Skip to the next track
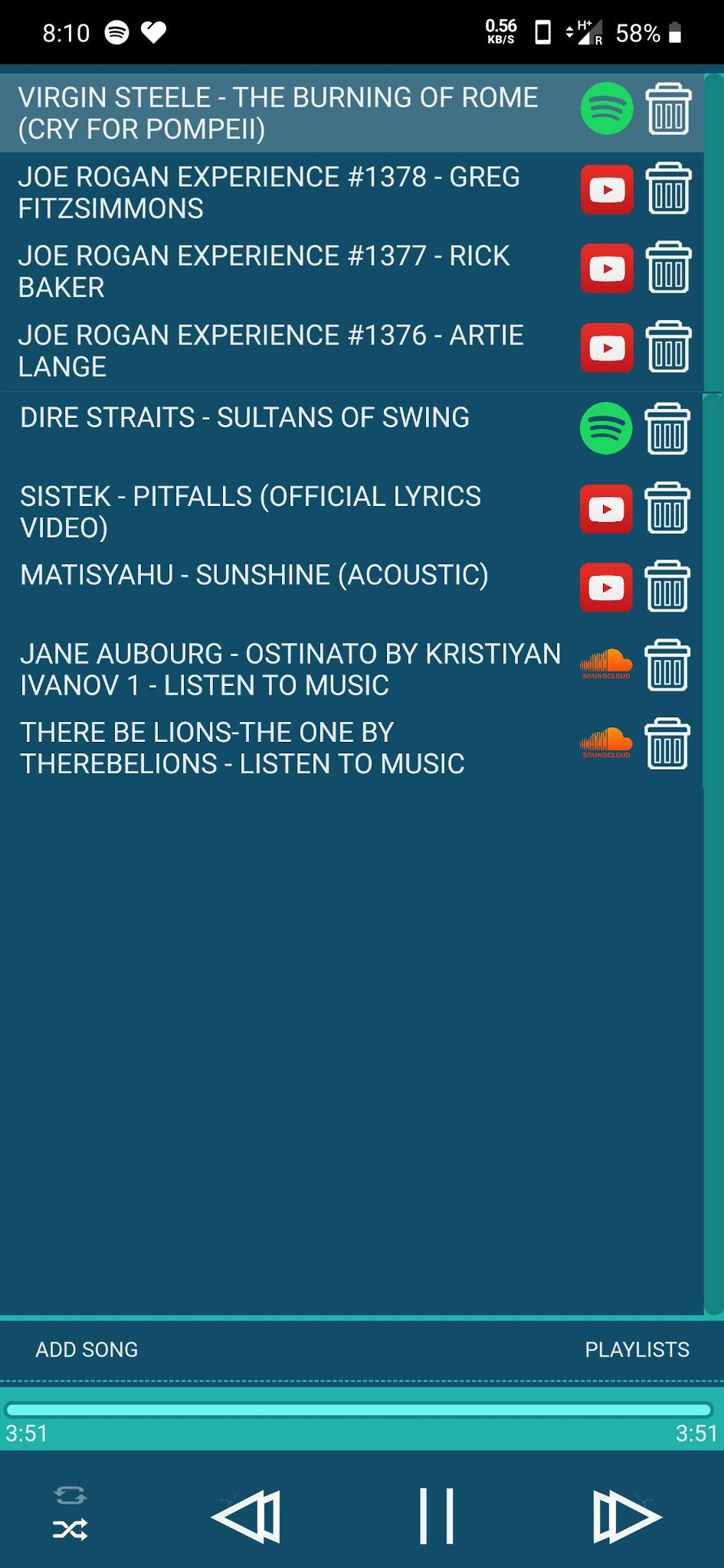The height and width of the screenshot is (1568, 724). click(x=626, y=1516)
